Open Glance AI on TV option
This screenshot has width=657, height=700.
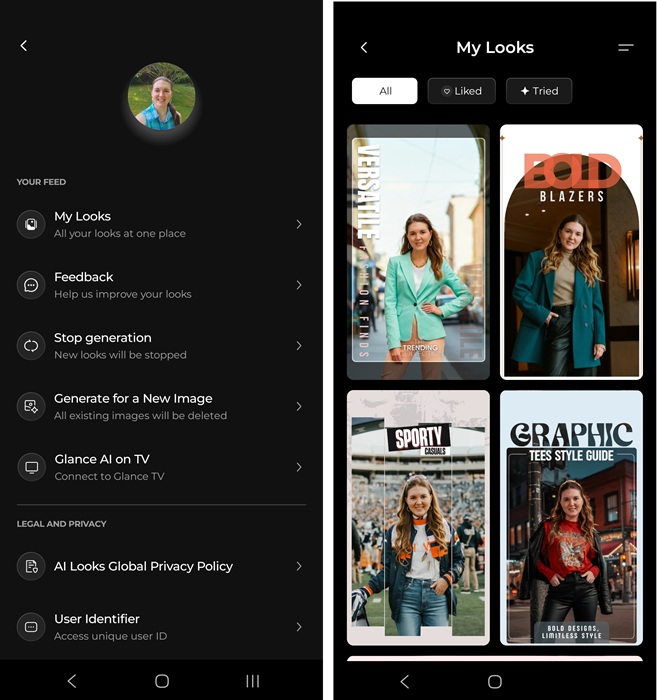click(x=160, y=467)
